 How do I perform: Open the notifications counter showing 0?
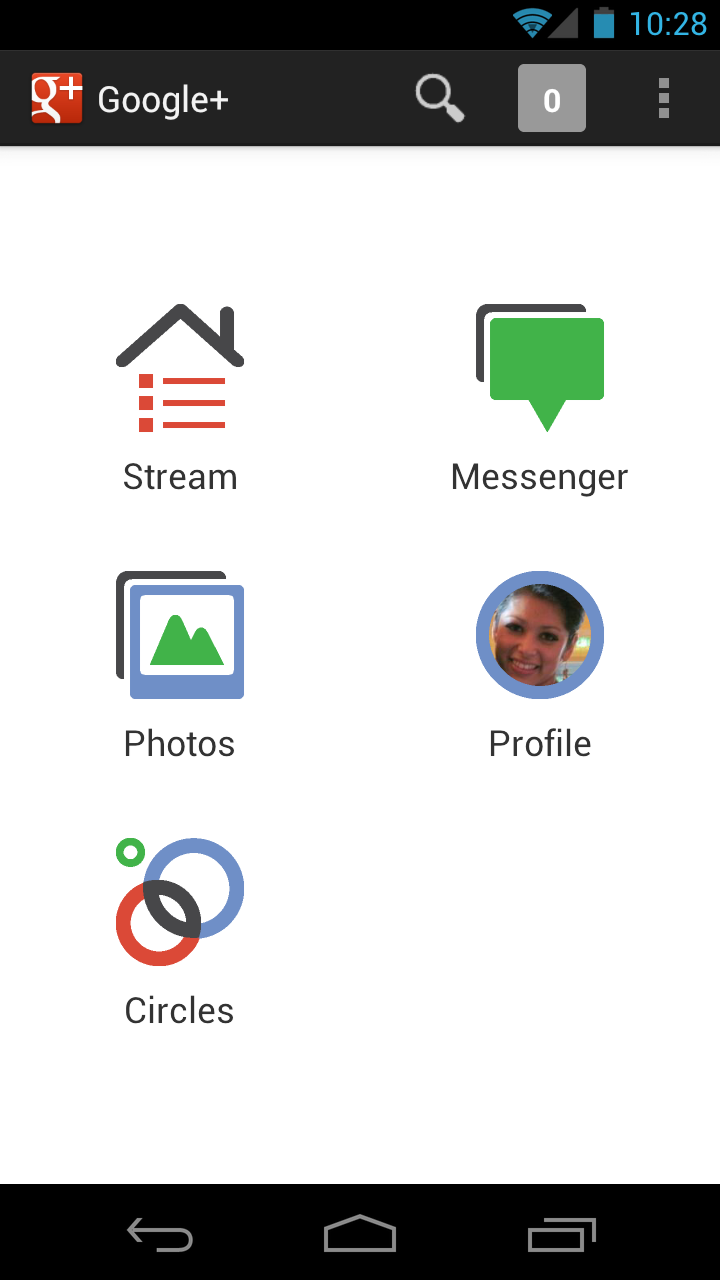(x=552, y=99)
